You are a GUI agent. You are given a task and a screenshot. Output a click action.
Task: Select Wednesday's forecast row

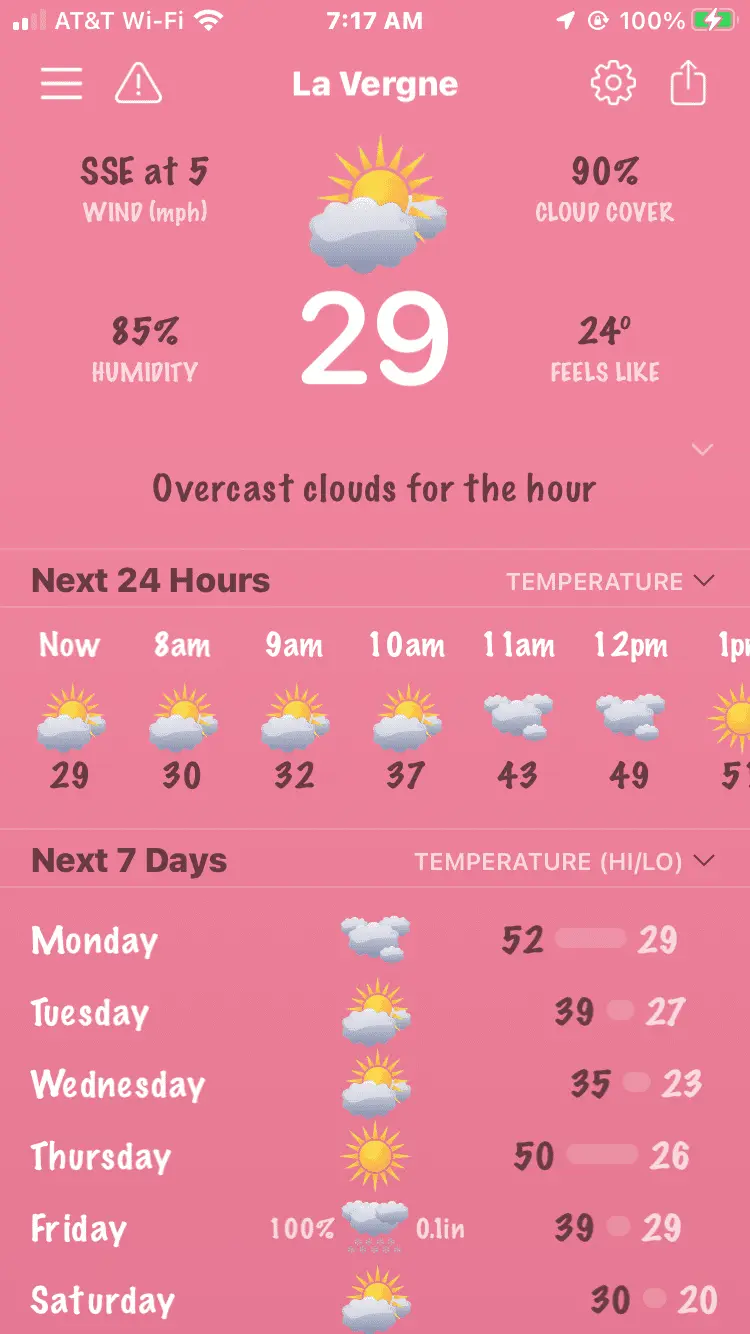375,1084
